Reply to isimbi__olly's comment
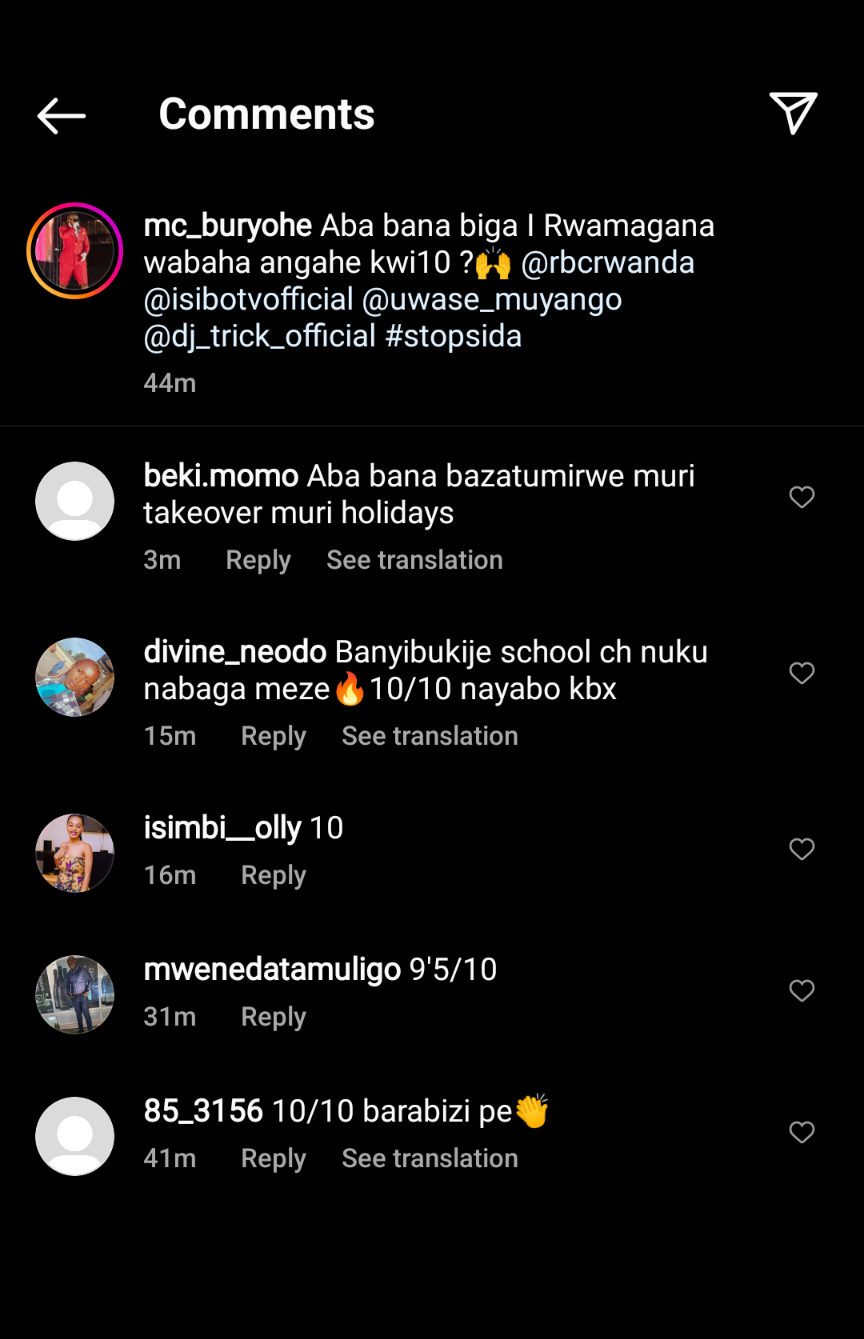The height and width of the screenshot is (1339, 864). click(x=273, y=875)
